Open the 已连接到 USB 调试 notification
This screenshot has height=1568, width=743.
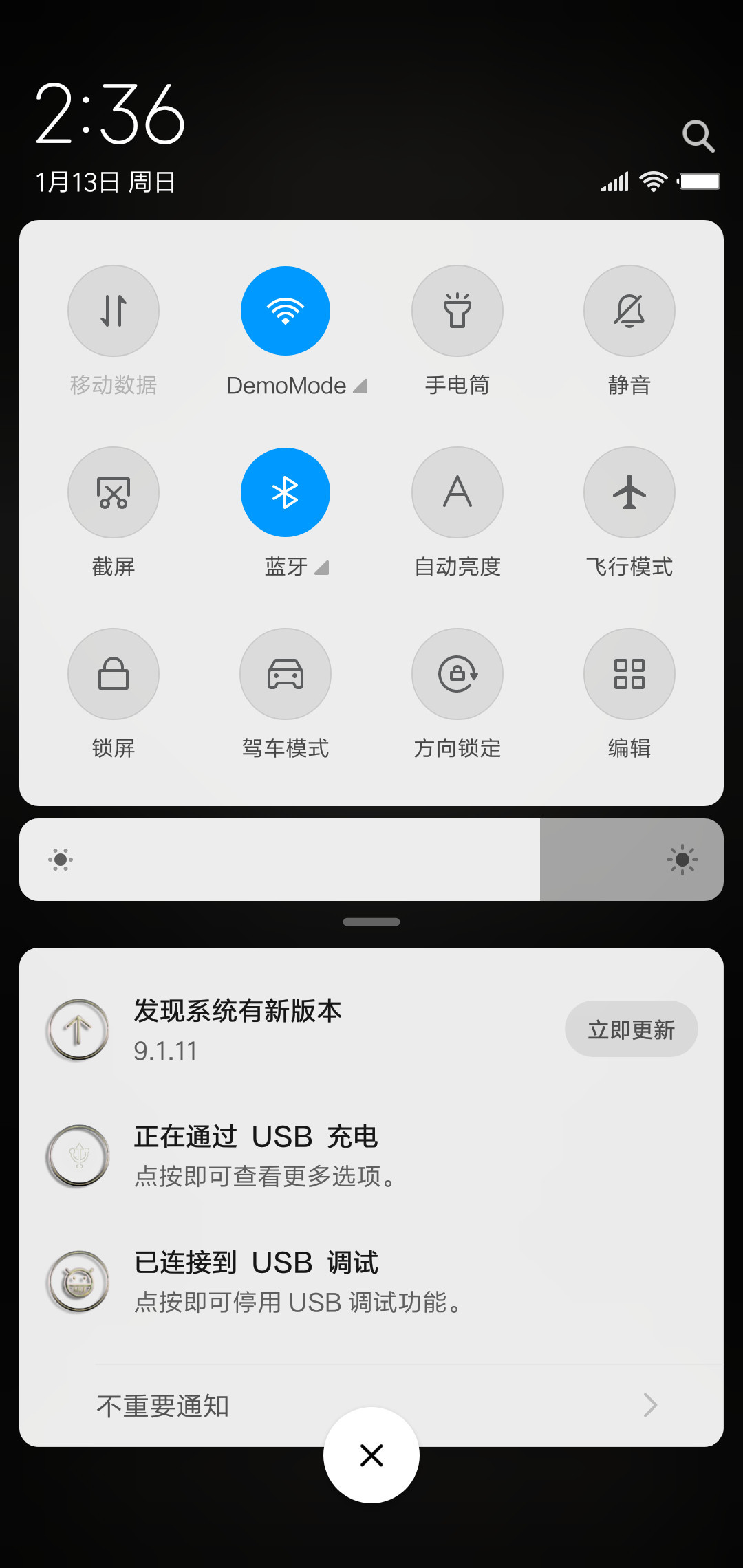point(371,1282)
